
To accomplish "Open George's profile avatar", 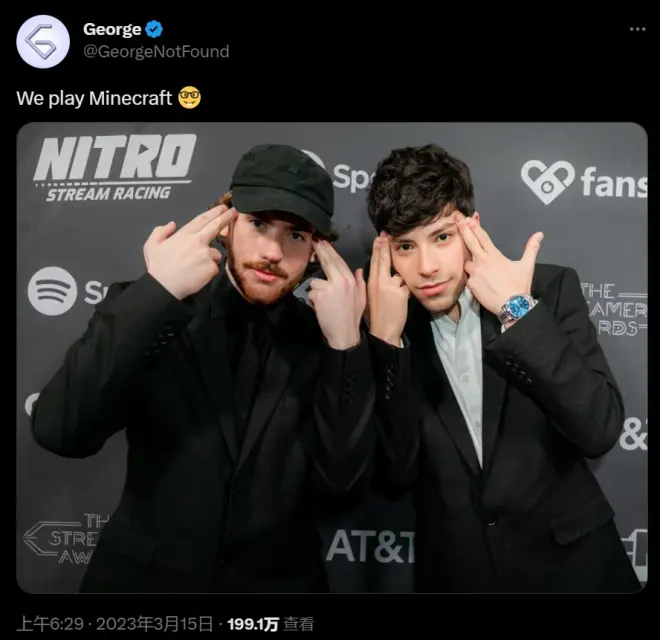I will pyautogui.click(x=43, y=42).
